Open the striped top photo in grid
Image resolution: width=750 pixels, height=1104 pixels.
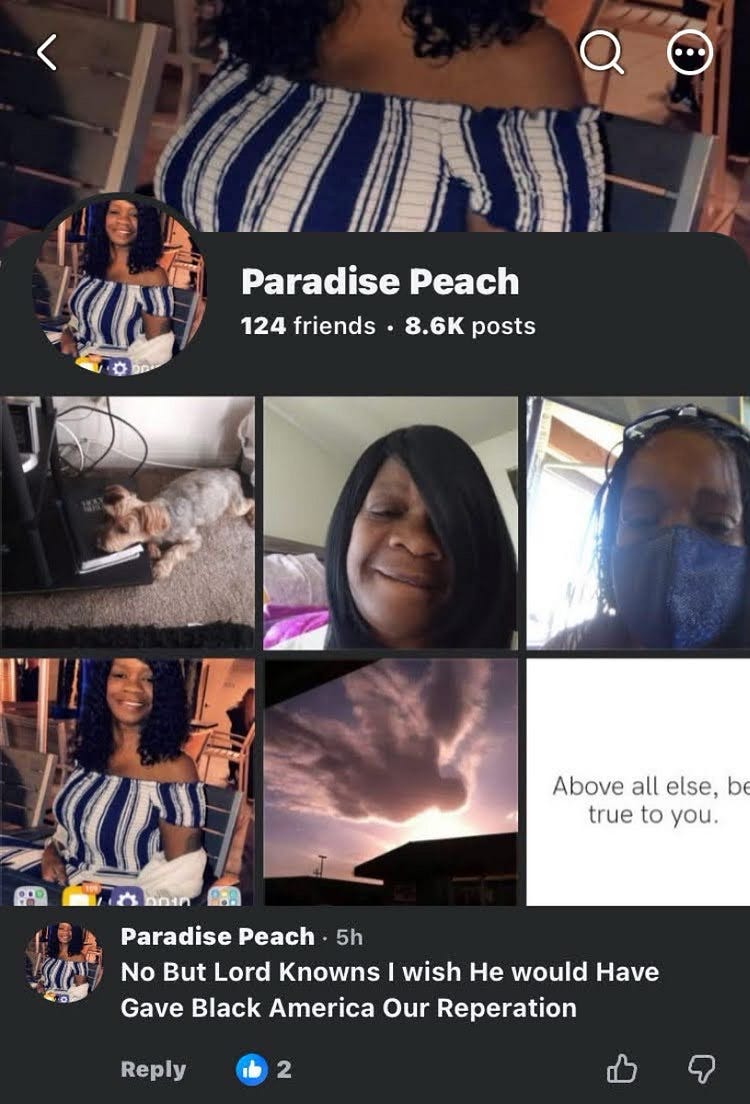click(x=127, y=782)
